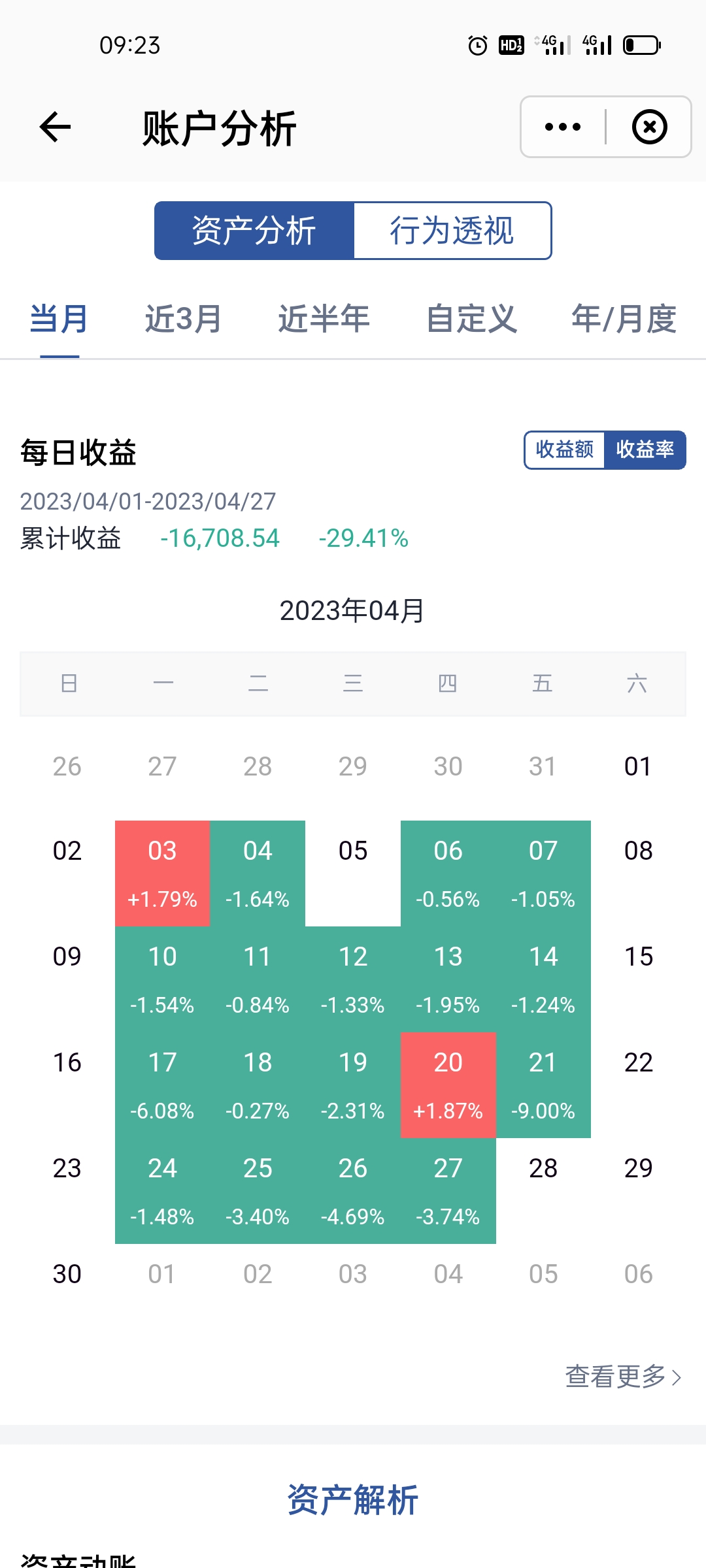Show daily returns as 收益率
Screen dimensions: 706x1568
pyautogui.click(x=645, y=449)
